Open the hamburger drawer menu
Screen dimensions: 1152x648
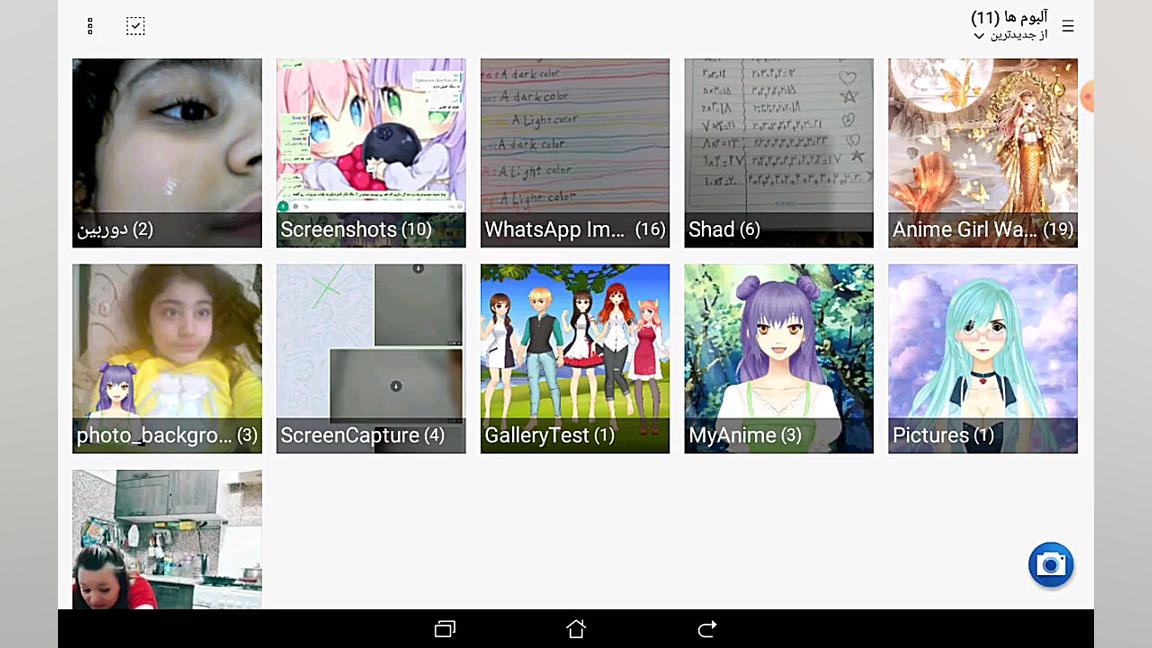[1068, 27]
